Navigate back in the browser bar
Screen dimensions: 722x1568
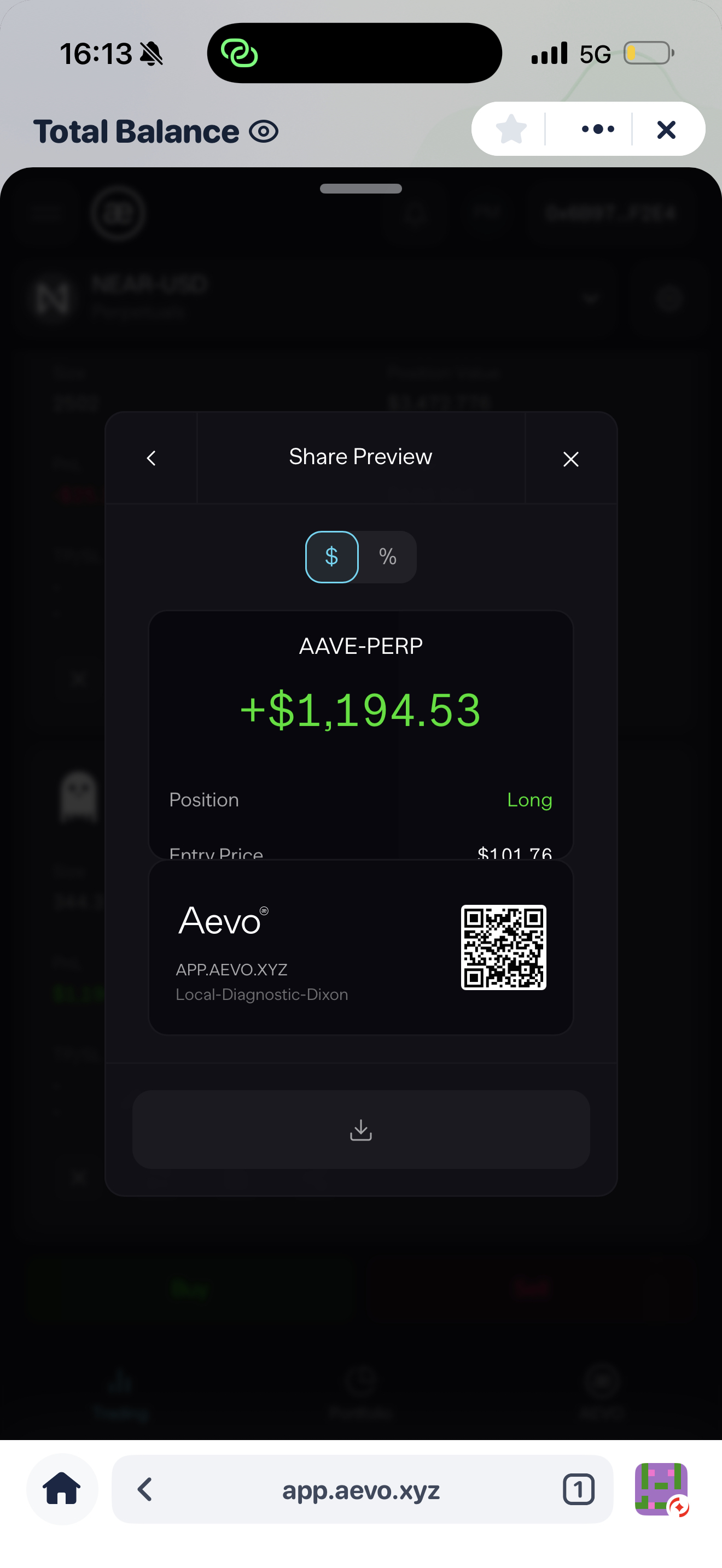click(145, 1489)
